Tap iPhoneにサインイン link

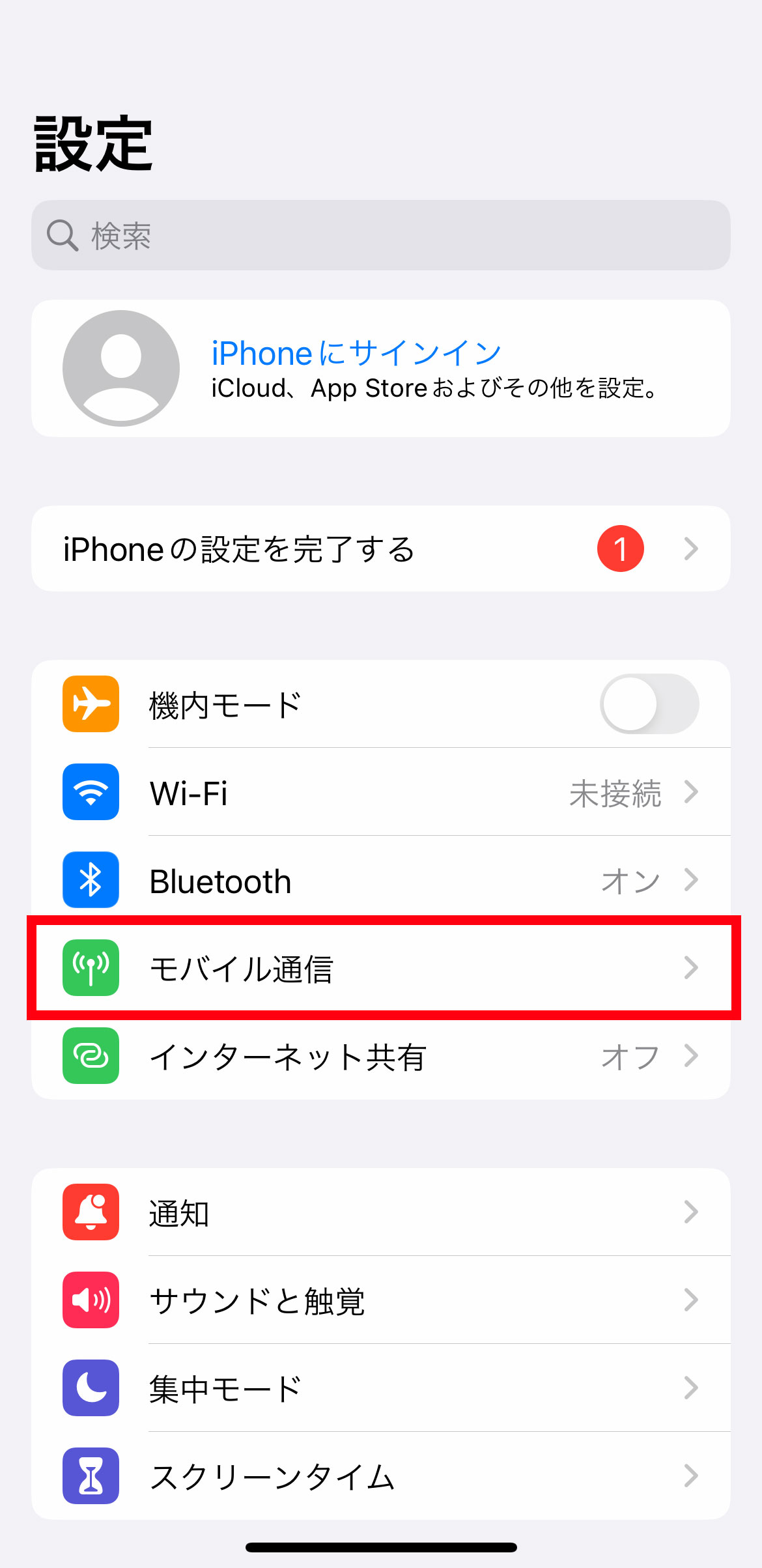click(x=356, y=352)
